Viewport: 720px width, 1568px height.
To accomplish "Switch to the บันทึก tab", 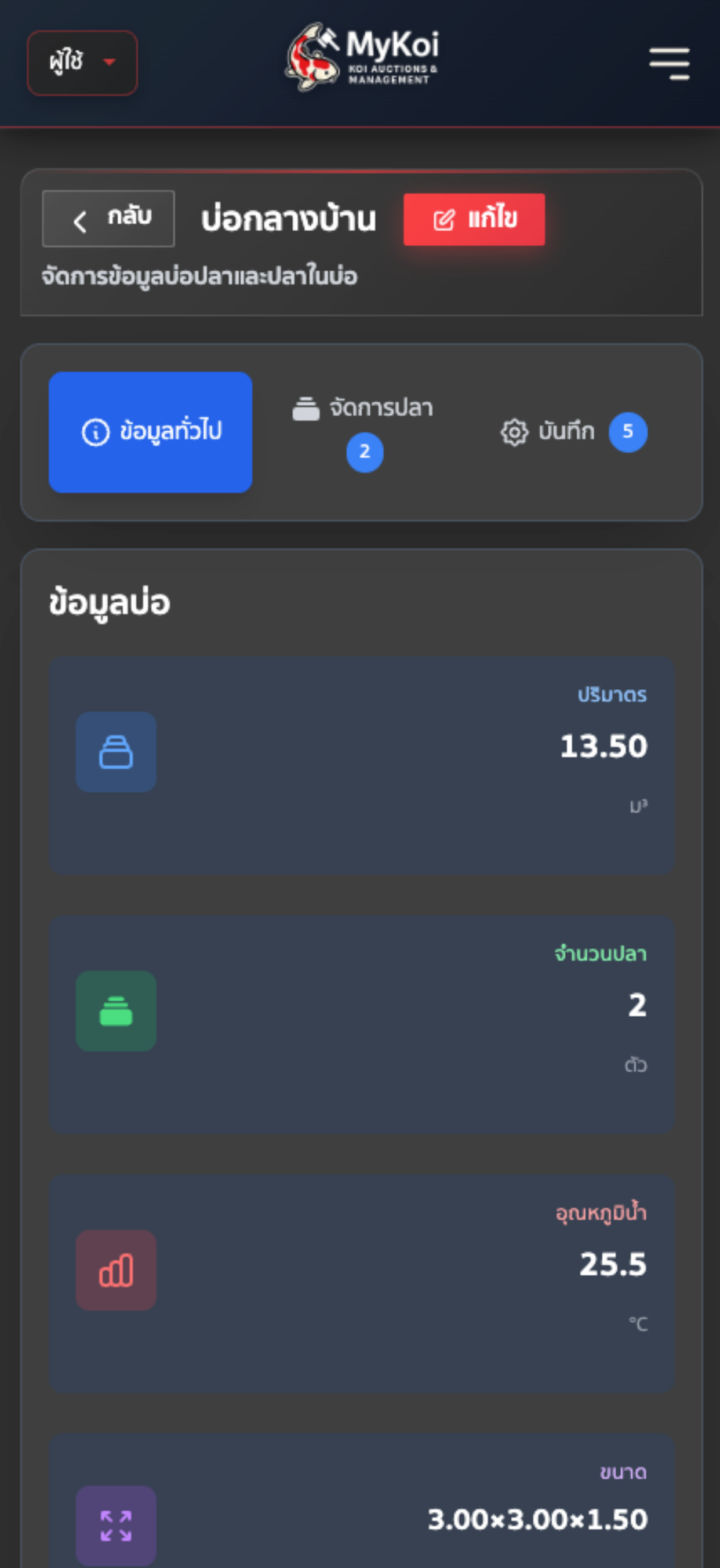I will coord(573,432).
